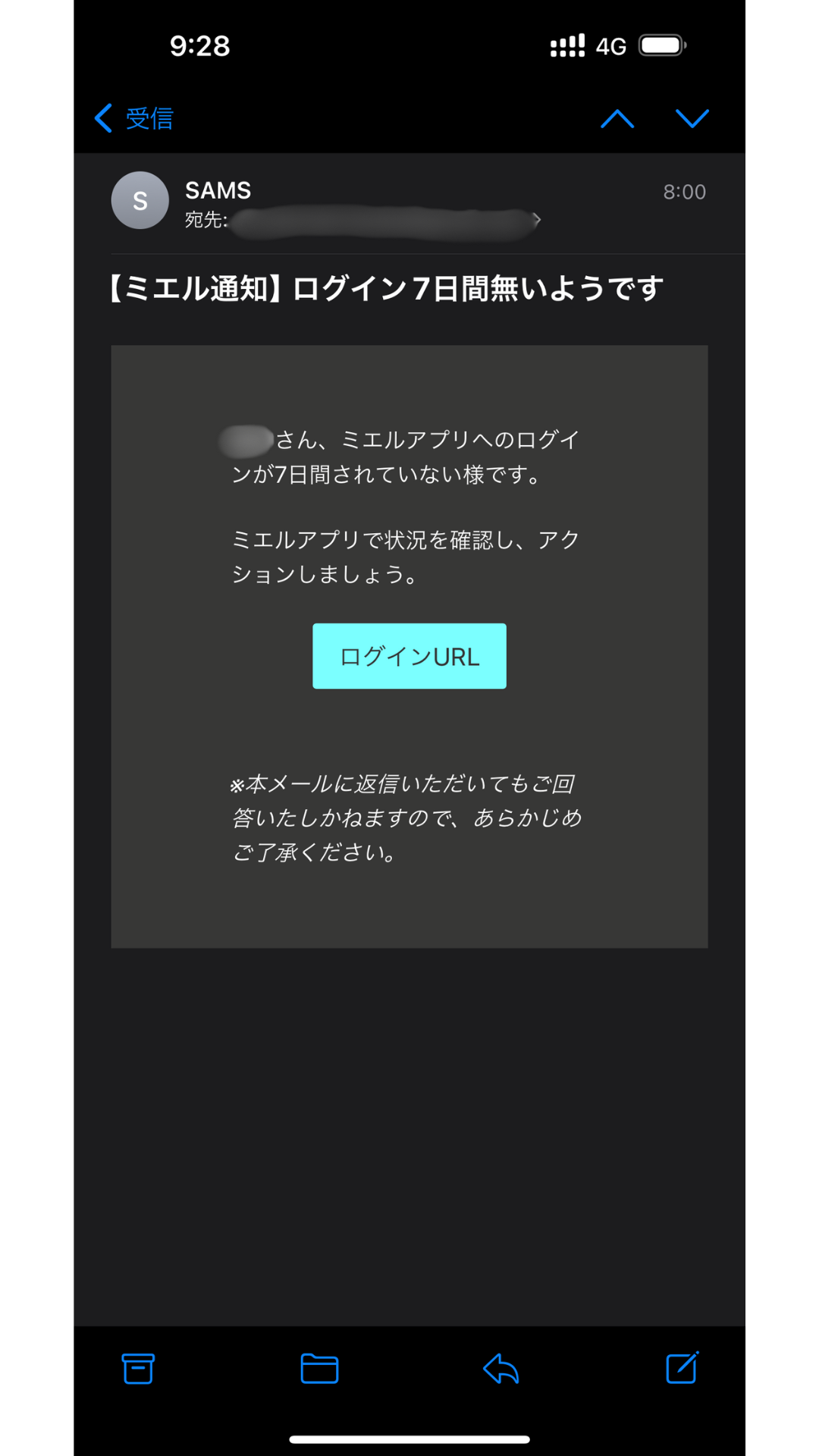Jump to the previous email with the up arrow
Image resolution: width=819 pixels, height=1456 pixels.
point(617,118)
